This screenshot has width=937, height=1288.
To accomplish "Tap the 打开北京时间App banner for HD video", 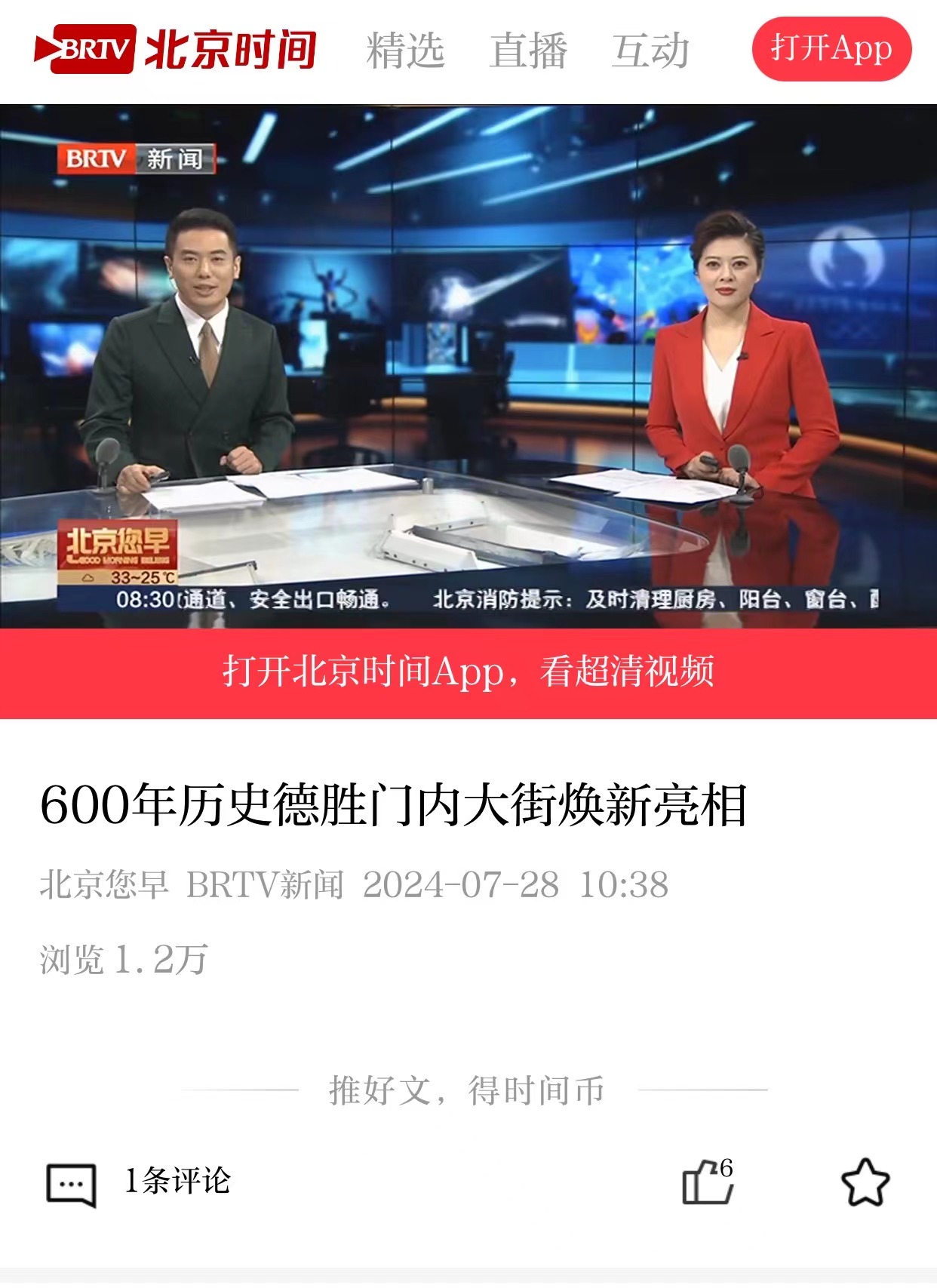I will point(468,672).
